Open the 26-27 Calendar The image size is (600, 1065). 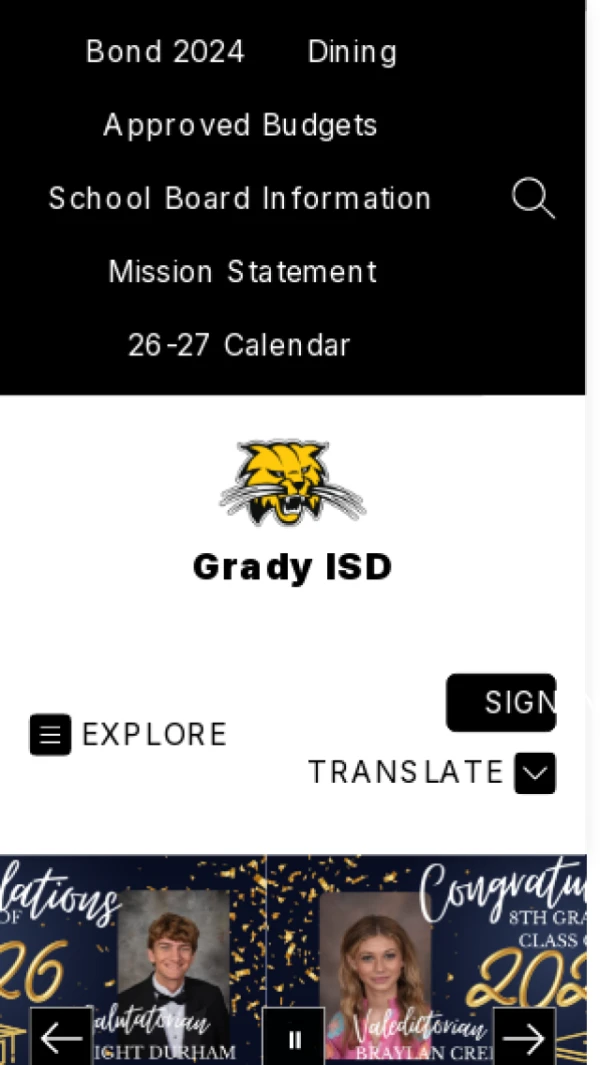(x=239, y=345)
